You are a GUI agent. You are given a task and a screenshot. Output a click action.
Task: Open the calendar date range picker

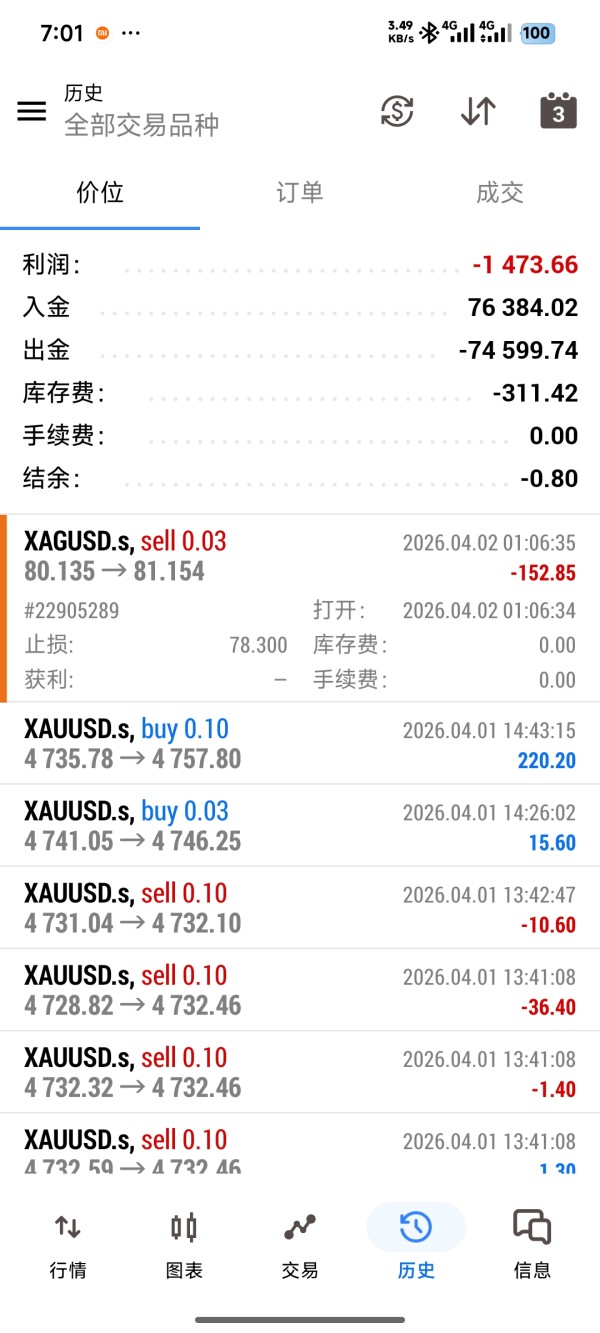558,111
